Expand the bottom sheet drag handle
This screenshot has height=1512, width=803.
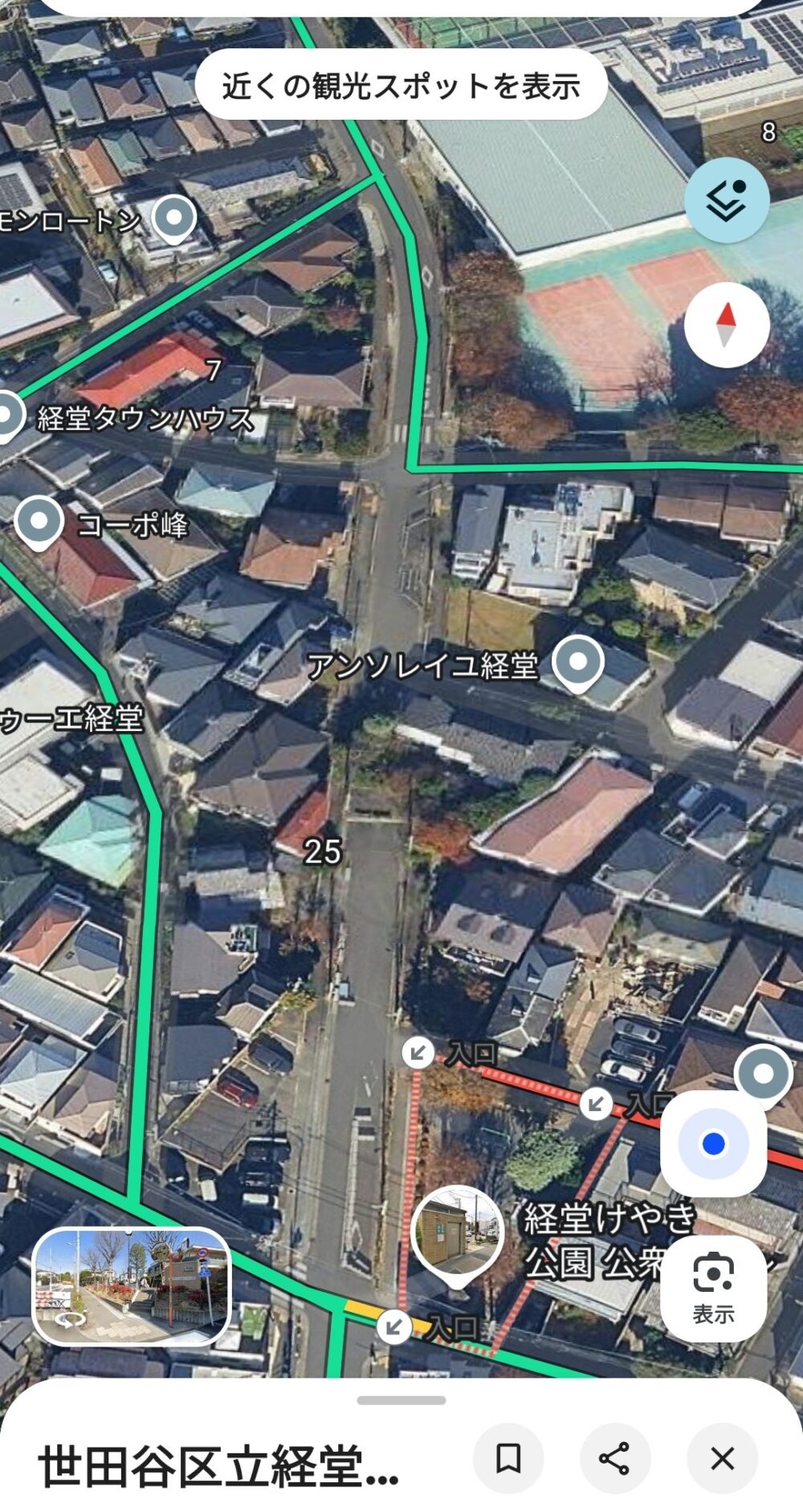[401, 1400]
